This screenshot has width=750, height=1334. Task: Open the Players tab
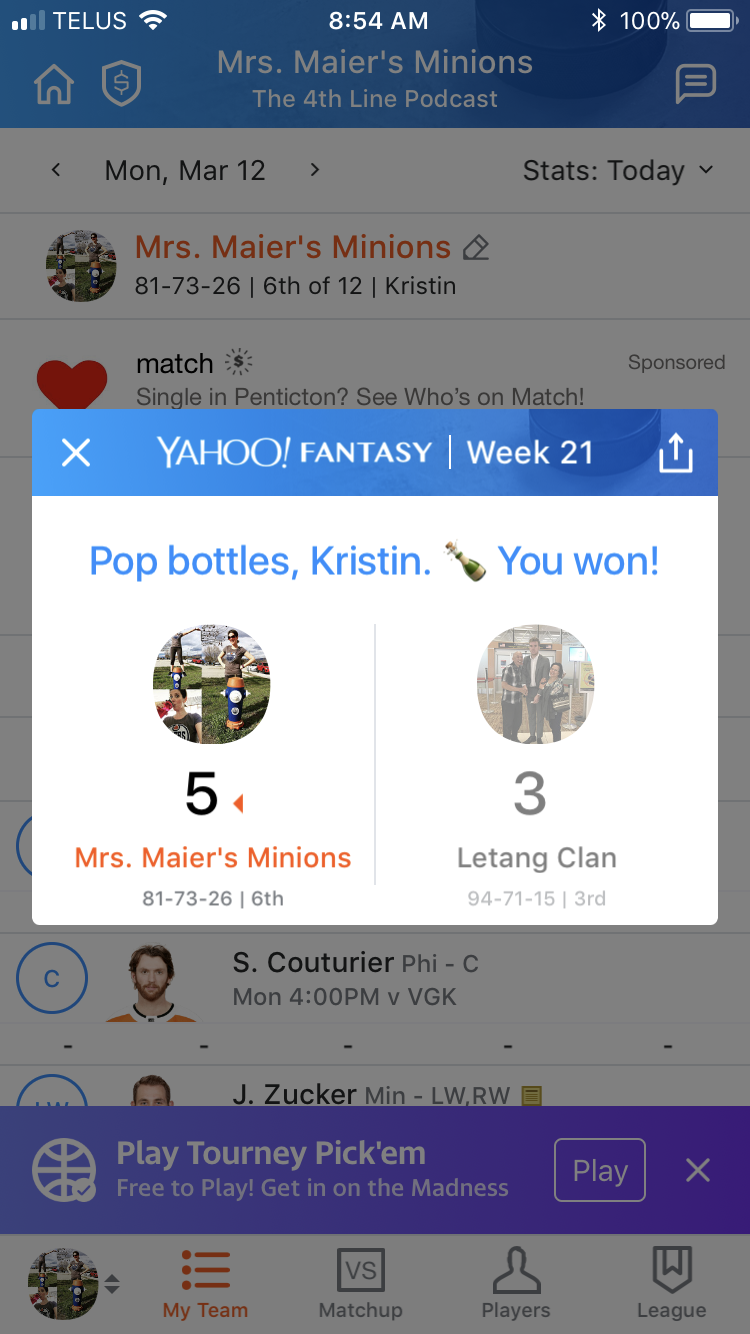point(516,1283)
